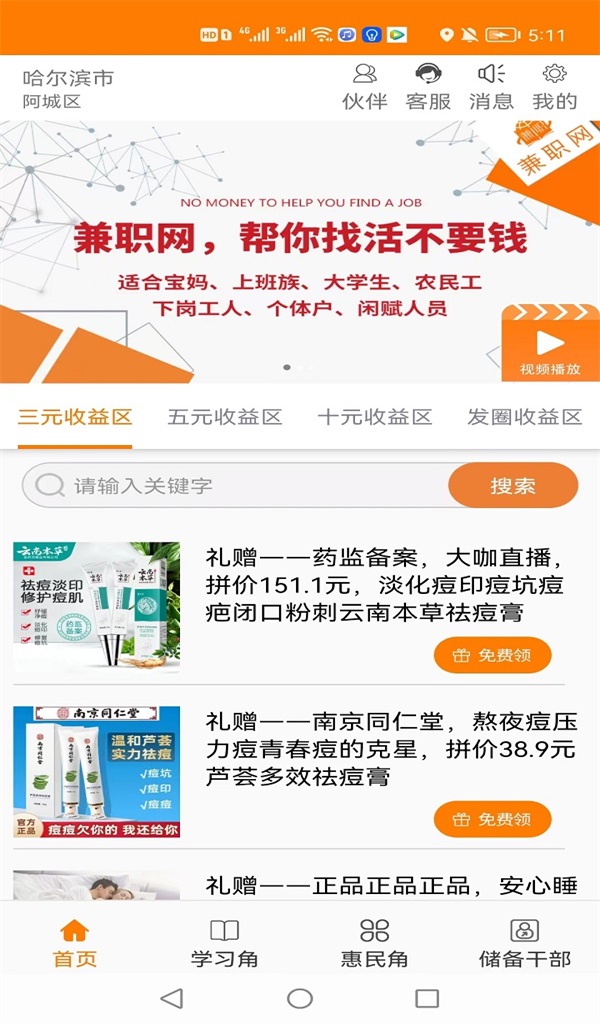Contact 客服 customer service
The image size is (600, 1024).
pyautogui.click(x=428, y=86)
